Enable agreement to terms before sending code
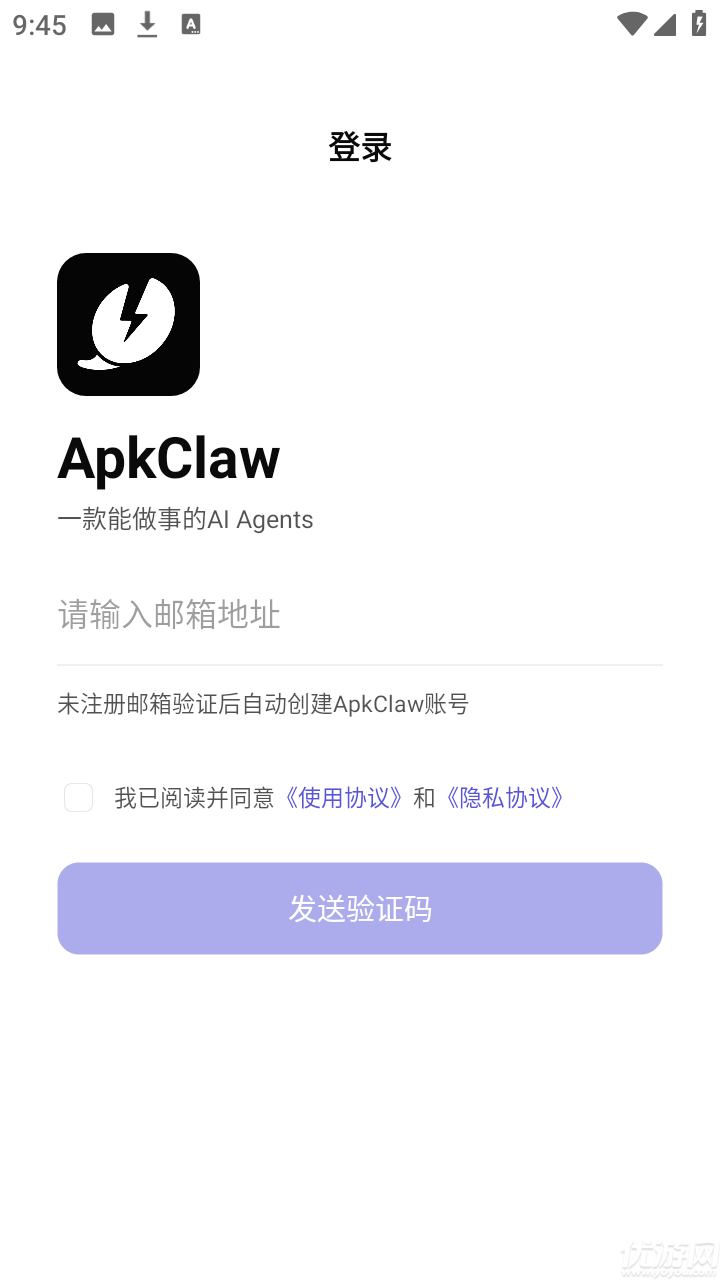Image resolution: width=720 pixels, height=1280 pixels. tap(78, 797)
